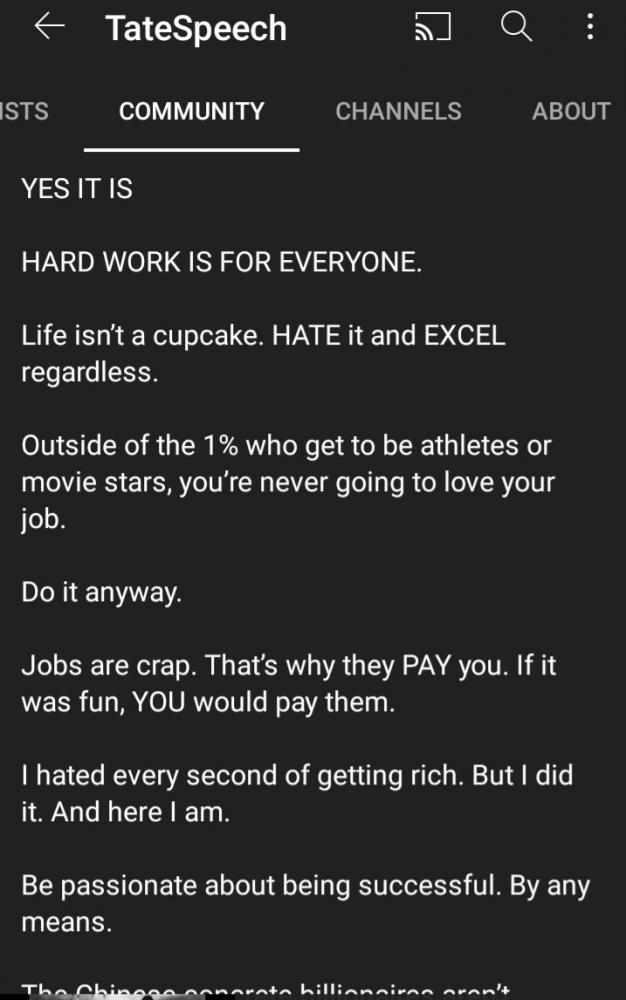The height and width of the screenshot is (1000, 626).
Task: Open the three-dot overflow menu
Action: [590, 28]
